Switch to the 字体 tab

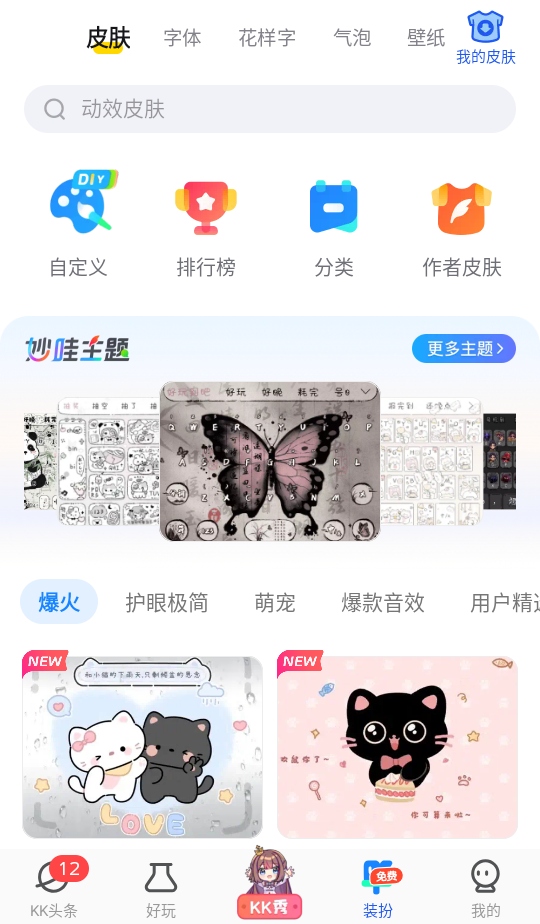tap(182, 38)
